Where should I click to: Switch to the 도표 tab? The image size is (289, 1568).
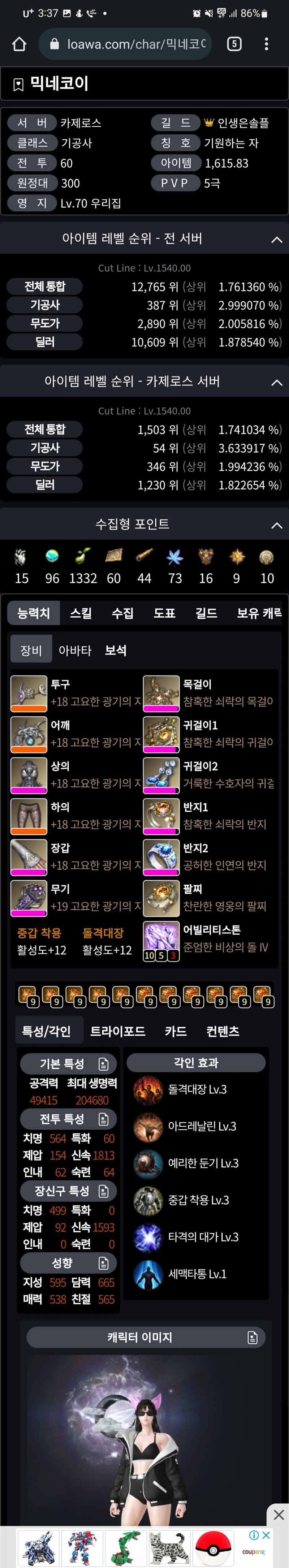pyautogui.click(x=164, y=613)
